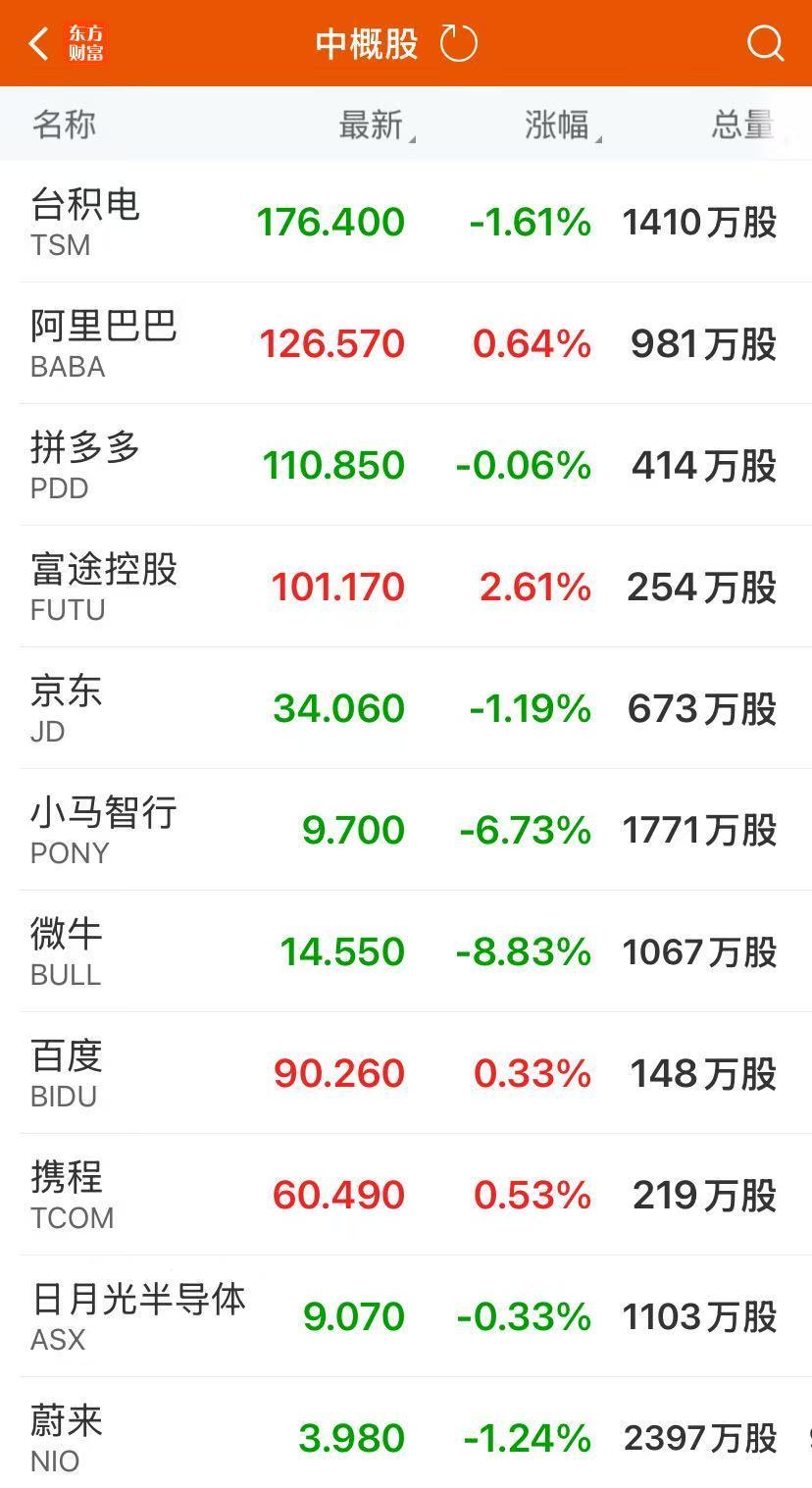Viewport: 812px width, 1488px height.
Task: Sort list by 最新 price column
Action: coord(373,126)
